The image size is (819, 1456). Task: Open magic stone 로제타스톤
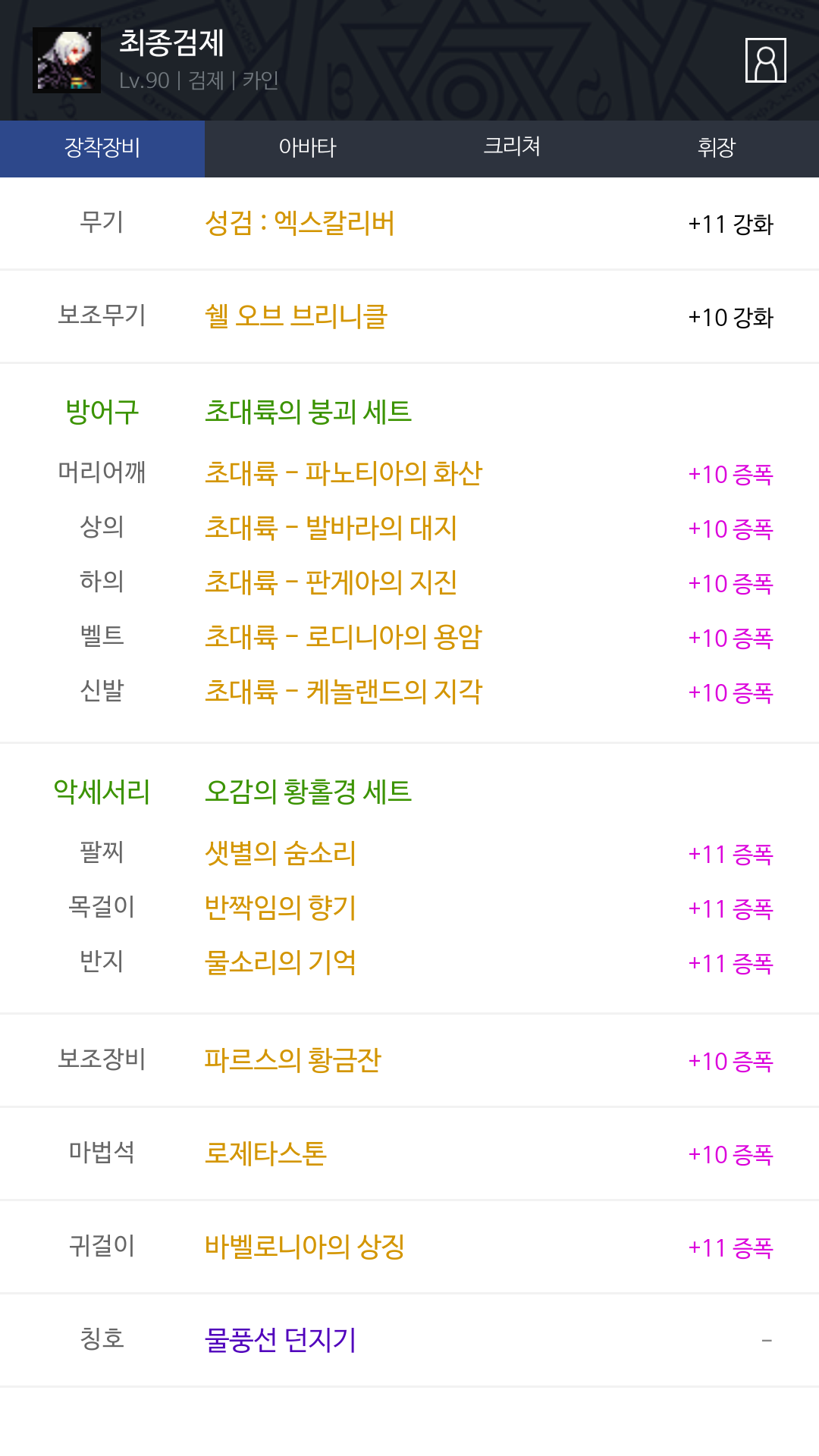pos(265,1153)
